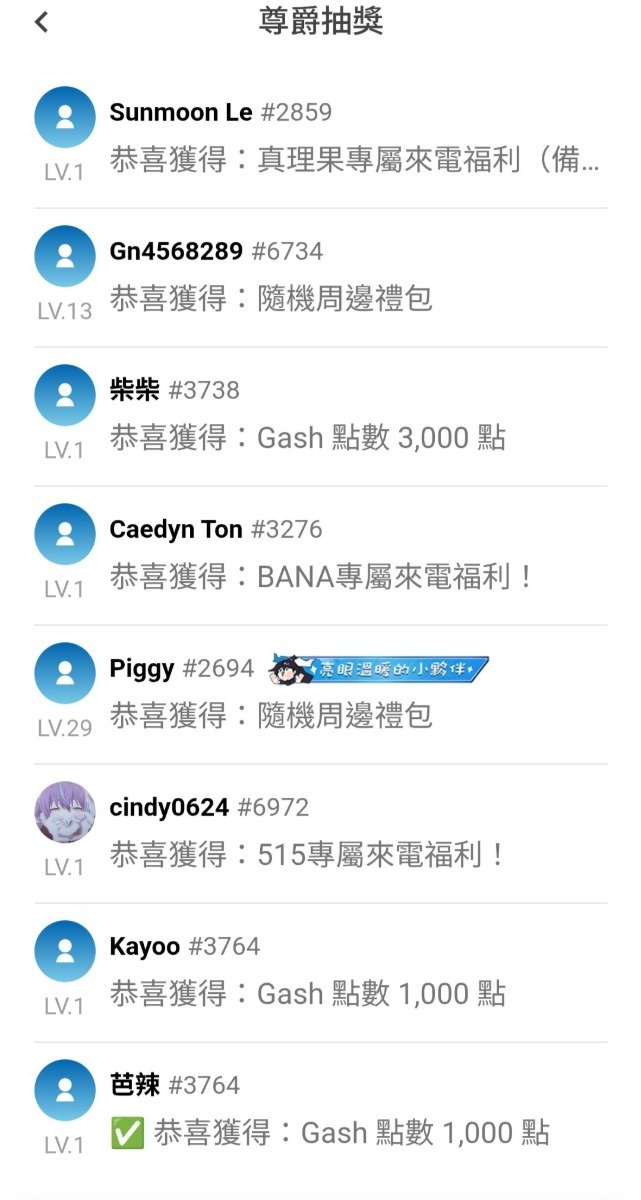The image size is (641, 1200).
Task: Open Kayoo's Gash 1,000 點 message
Action: coord(307,993)
